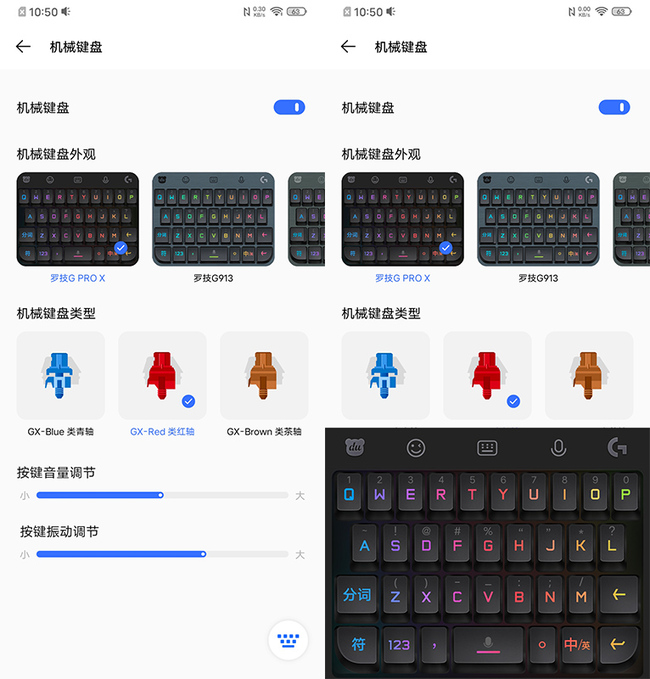
Task: Tap the Logitech G icon on the keyboard toolbar
Action: (618, 448)
